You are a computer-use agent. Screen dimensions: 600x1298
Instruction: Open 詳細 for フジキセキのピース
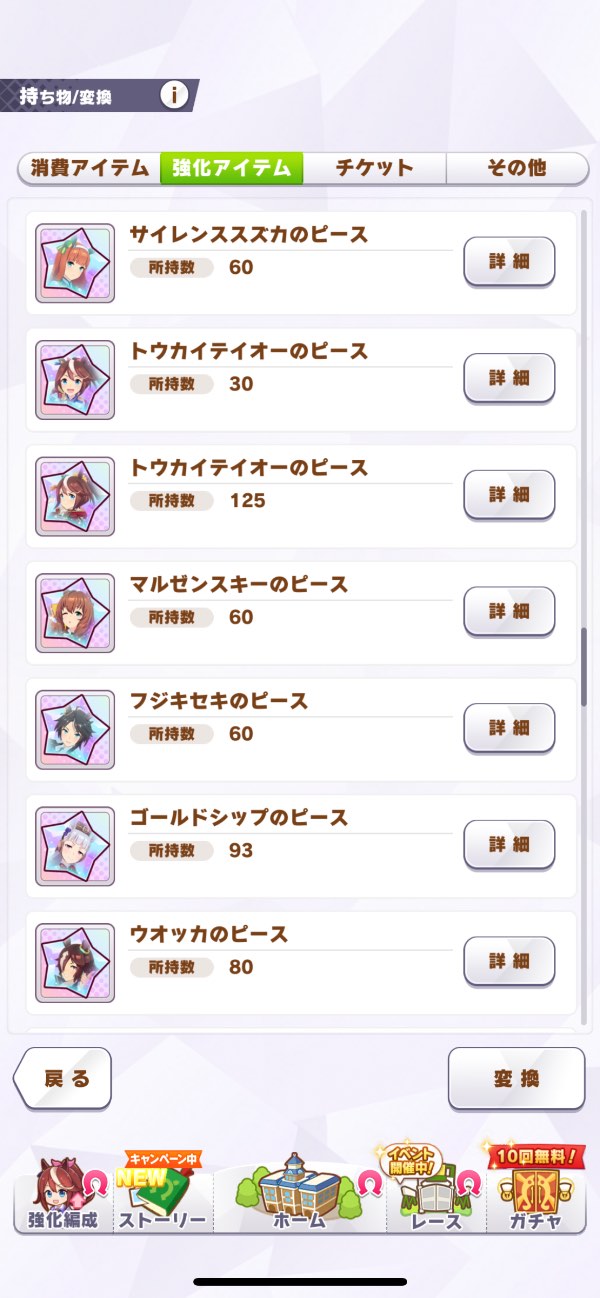[509, 728]
